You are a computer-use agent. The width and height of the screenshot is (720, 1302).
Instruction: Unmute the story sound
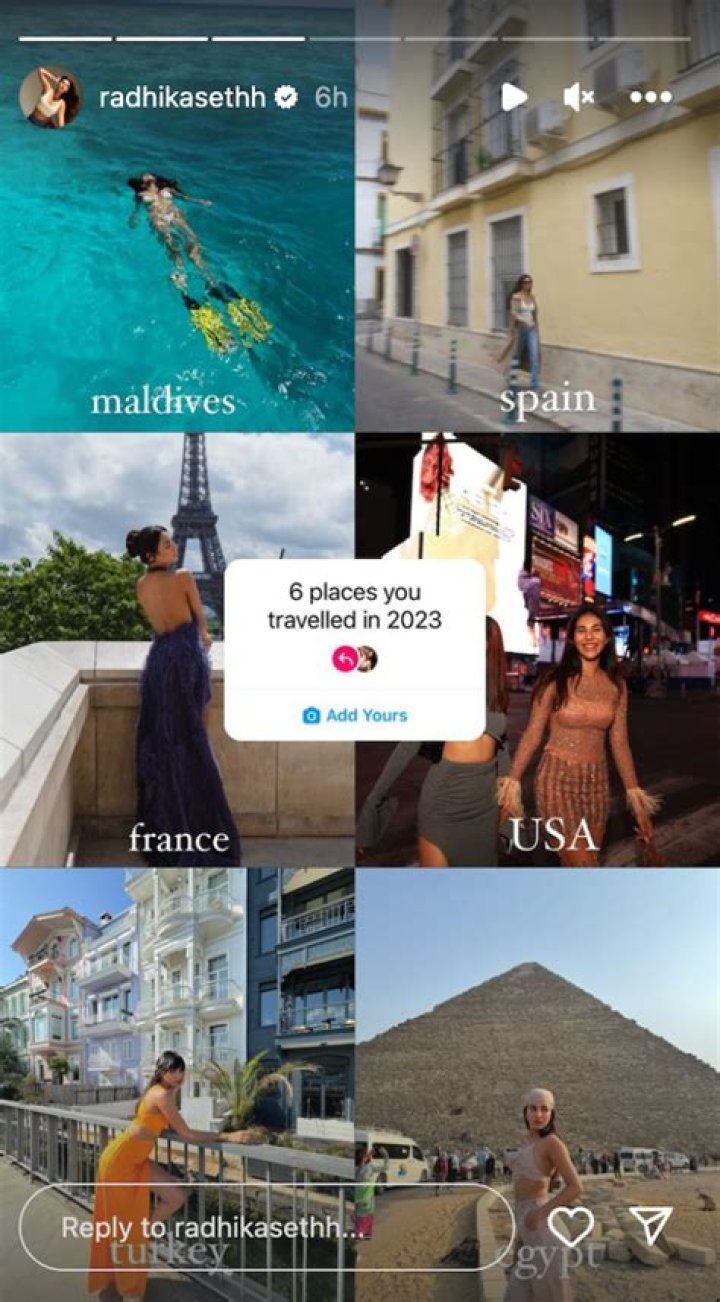(578, 97)
